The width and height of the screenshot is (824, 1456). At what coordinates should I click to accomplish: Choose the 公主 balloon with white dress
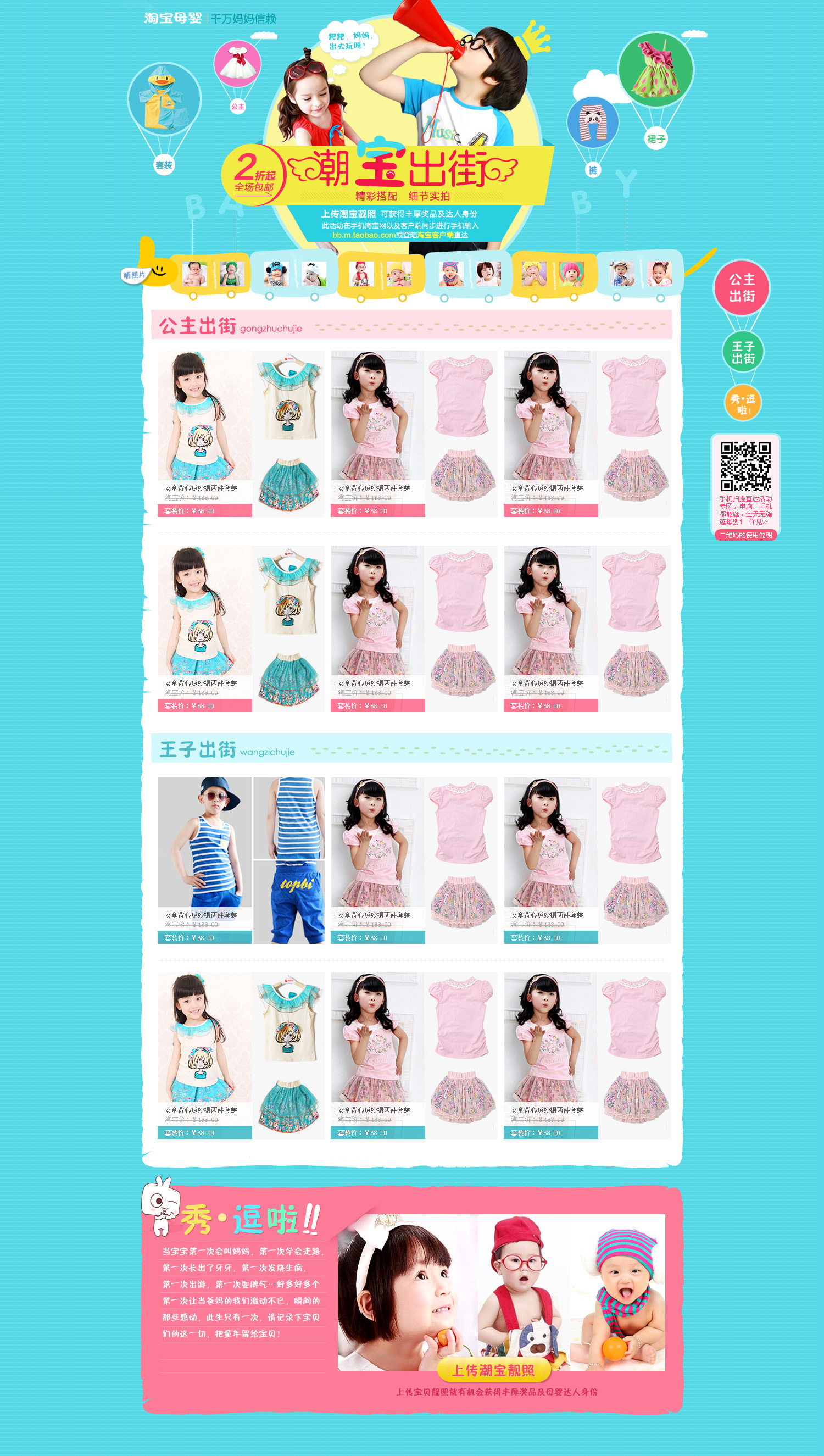(238, 76)
